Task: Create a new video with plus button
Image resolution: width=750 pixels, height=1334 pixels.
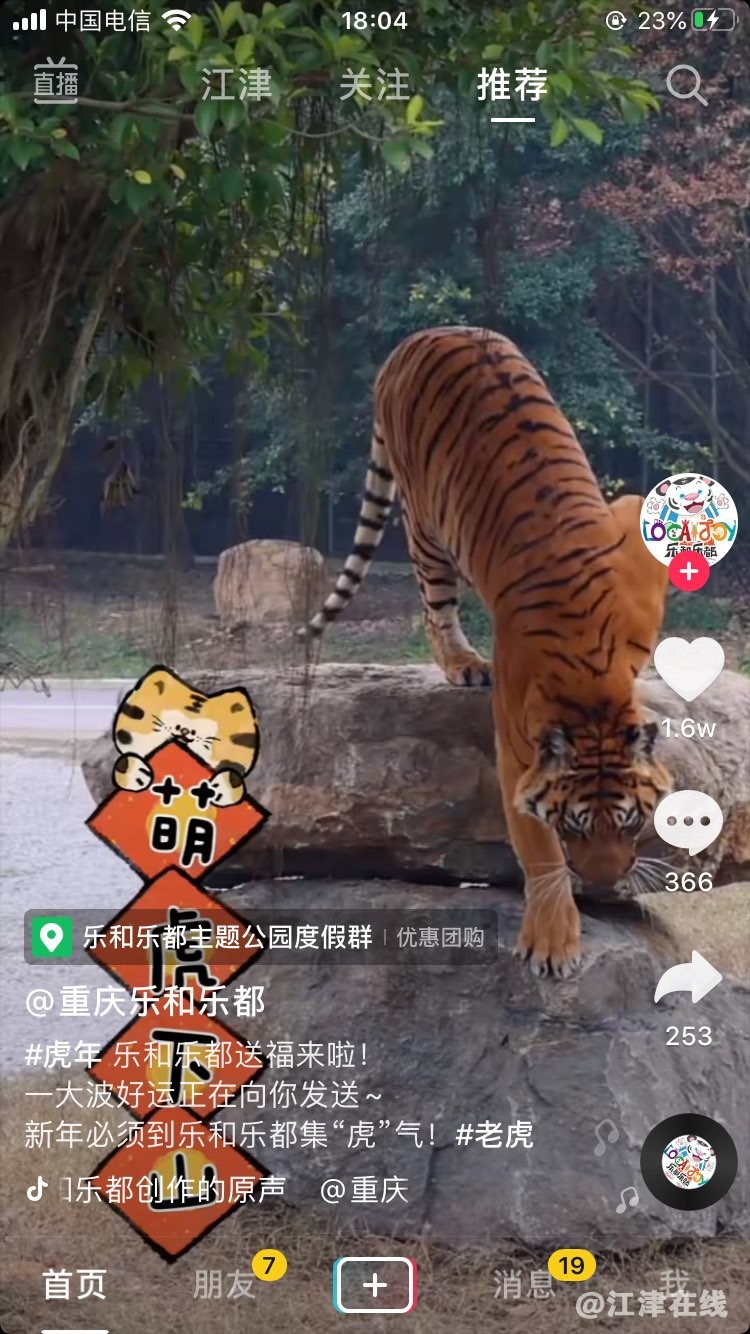Action: [374, 1285]
